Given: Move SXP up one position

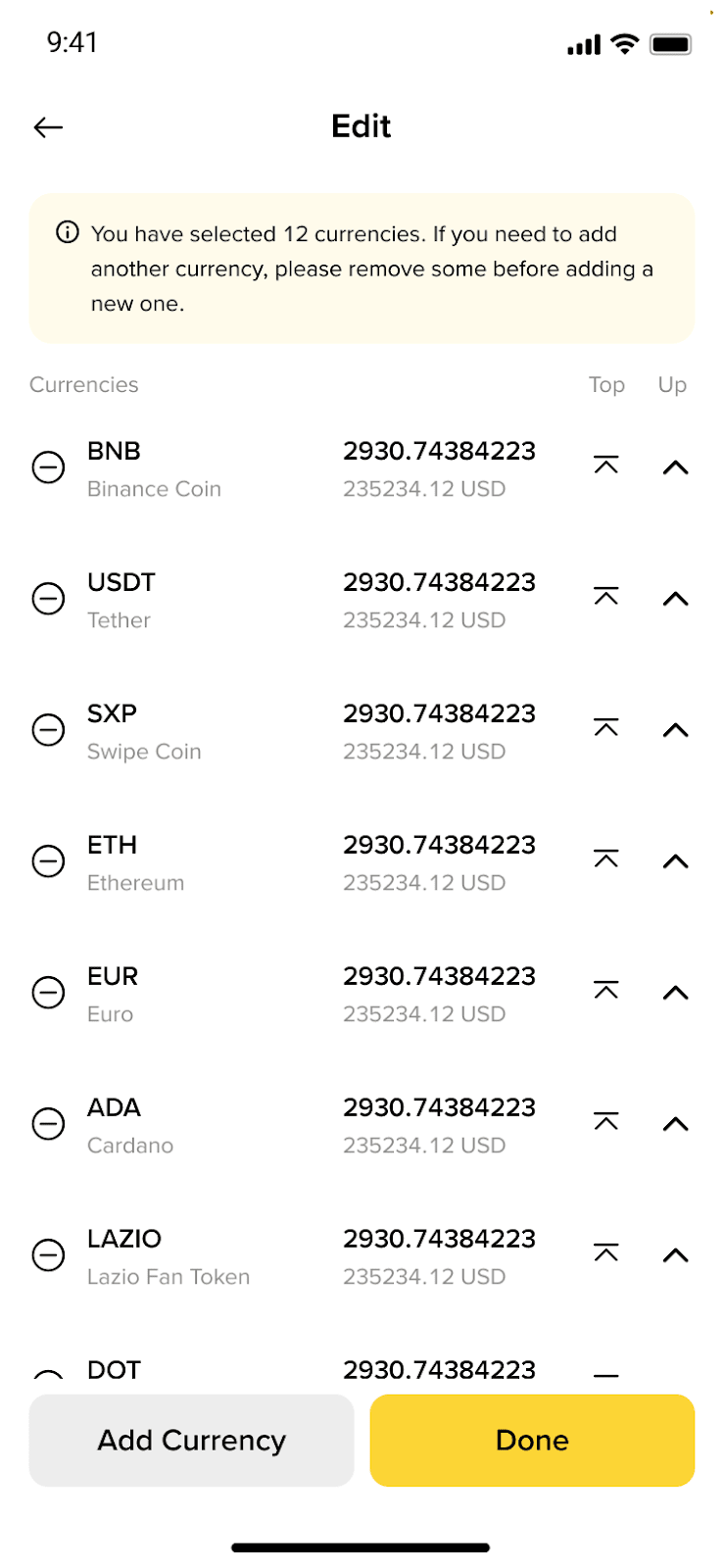Looking at the screenshot, I should [x=676, y=730].
